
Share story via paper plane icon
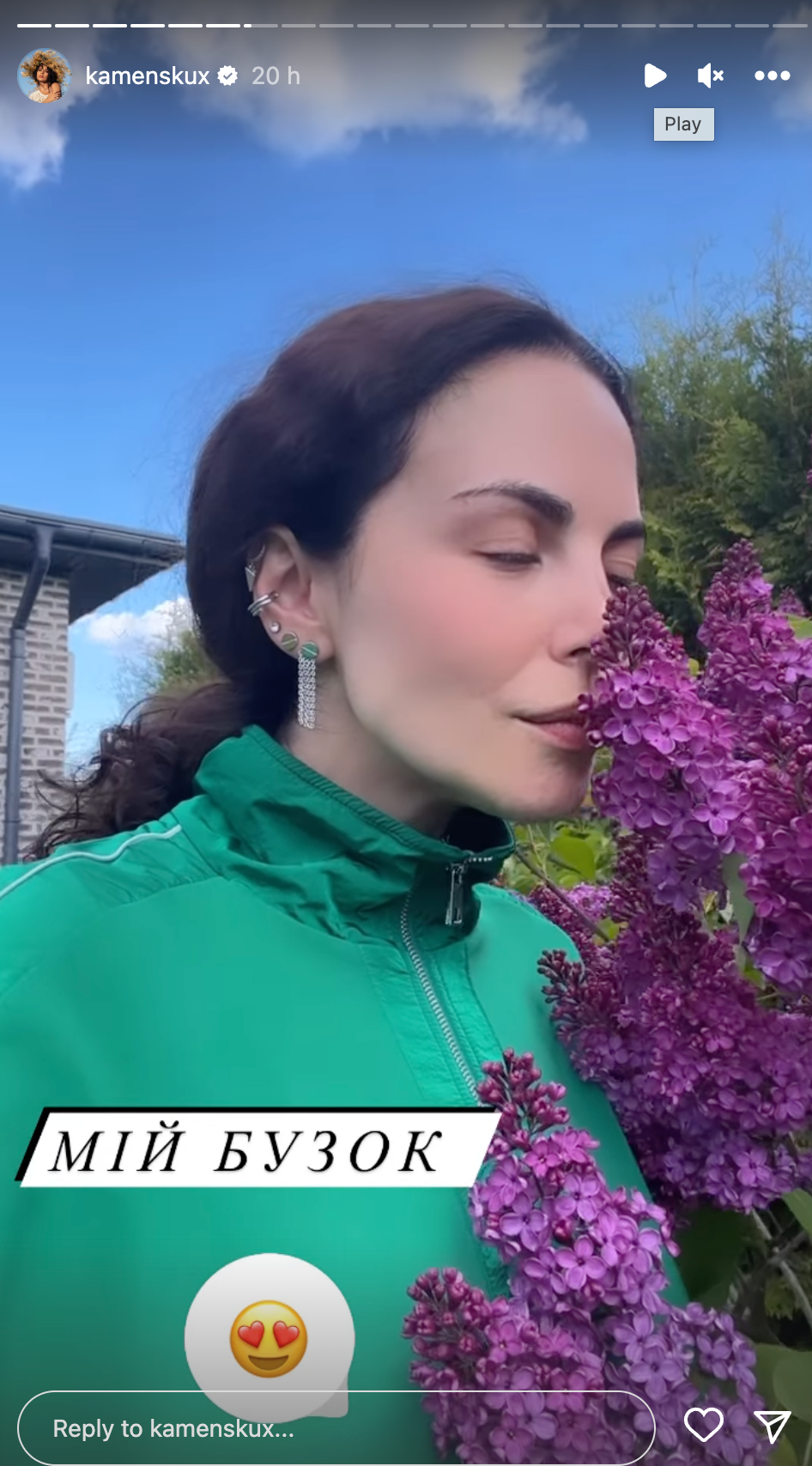point(772,1426)
